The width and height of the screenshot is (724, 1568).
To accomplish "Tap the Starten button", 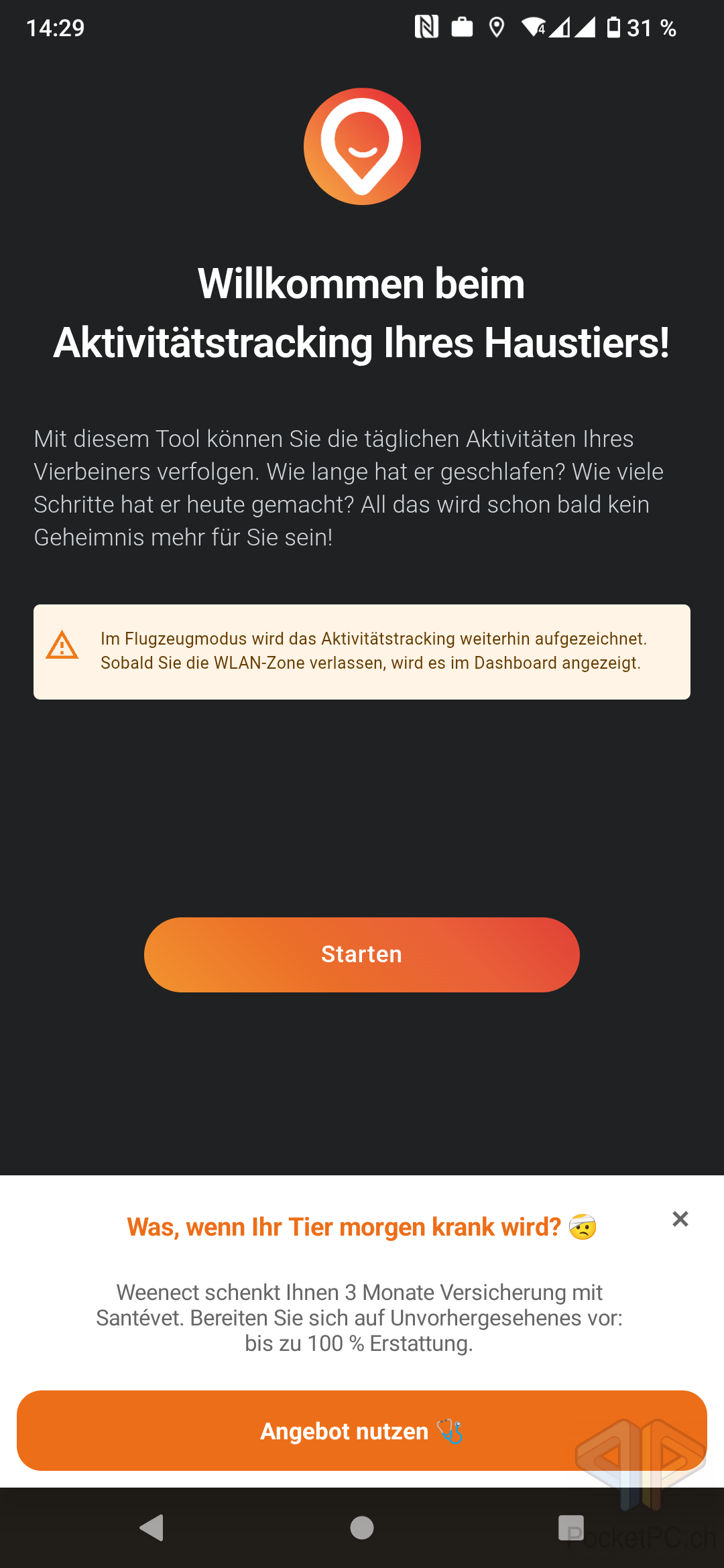I will (x=362, y=954).
